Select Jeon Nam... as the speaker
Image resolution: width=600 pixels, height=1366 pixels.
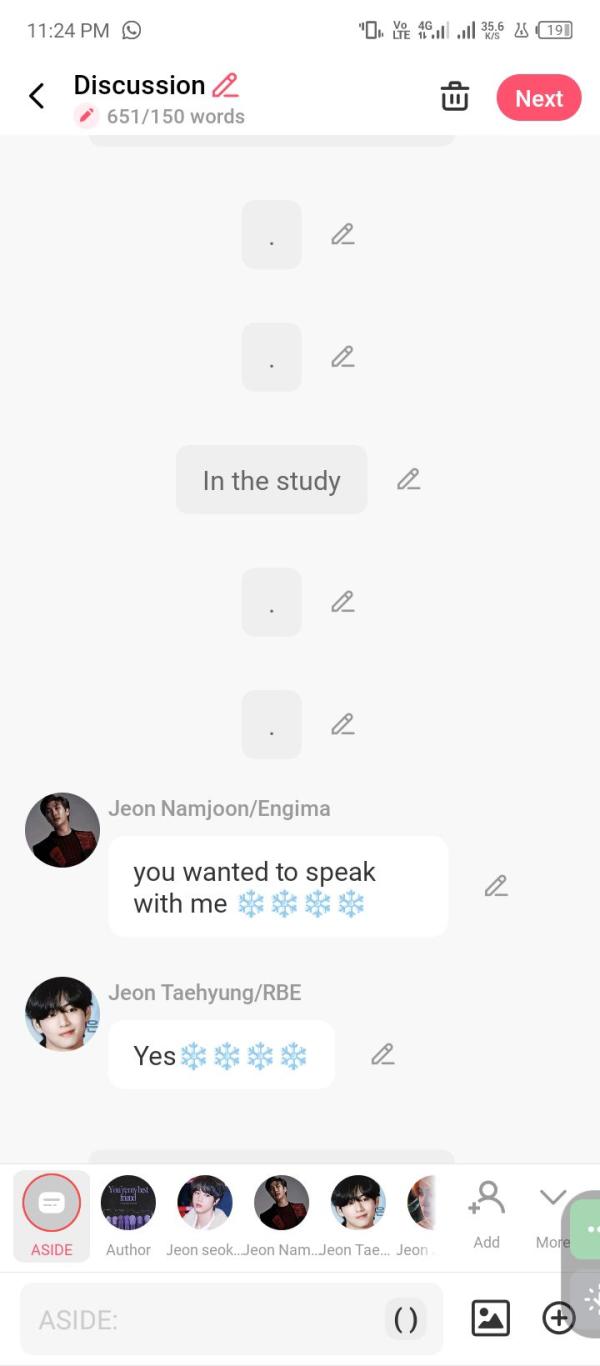281,1214
